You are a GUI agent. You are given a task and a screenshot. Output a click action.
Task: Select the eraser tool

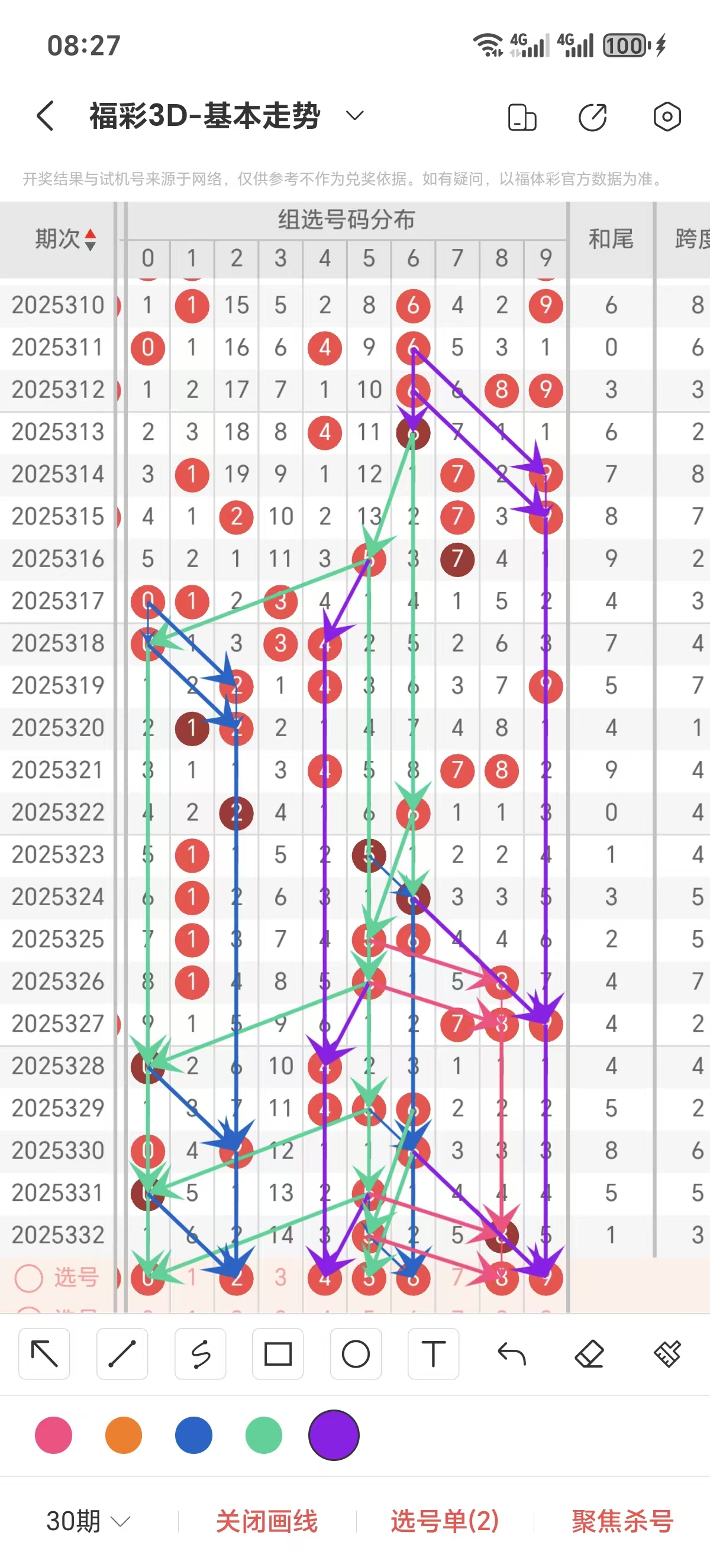(x=589, y=1354)
